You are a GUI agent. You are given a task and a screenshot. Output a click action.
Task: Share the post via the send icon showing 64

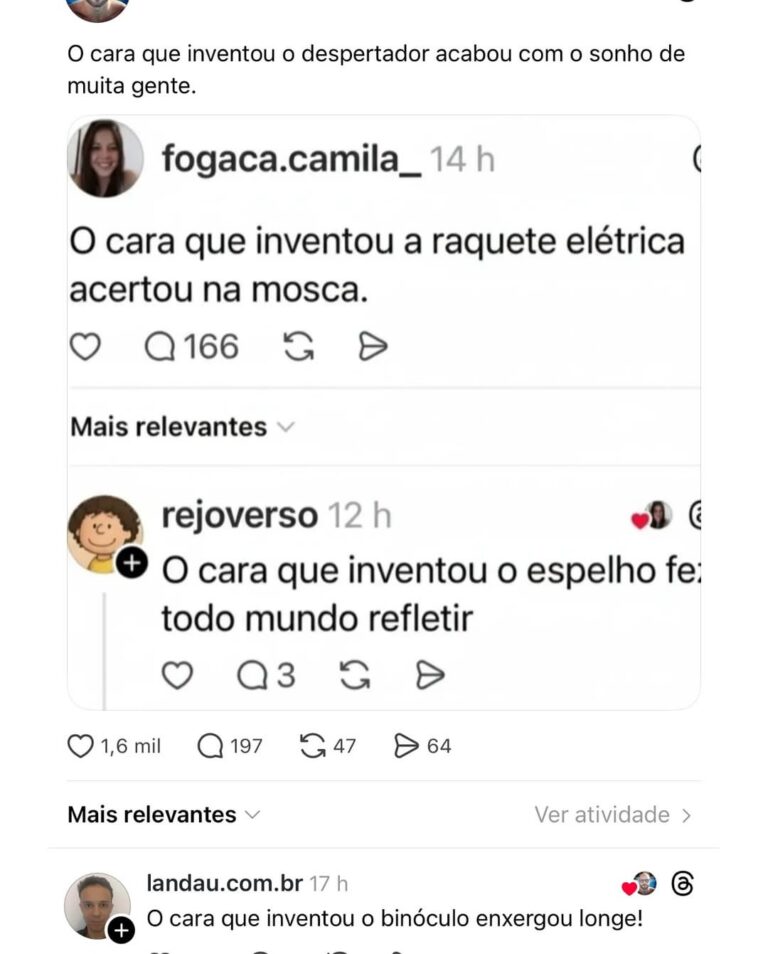point(406,746)
